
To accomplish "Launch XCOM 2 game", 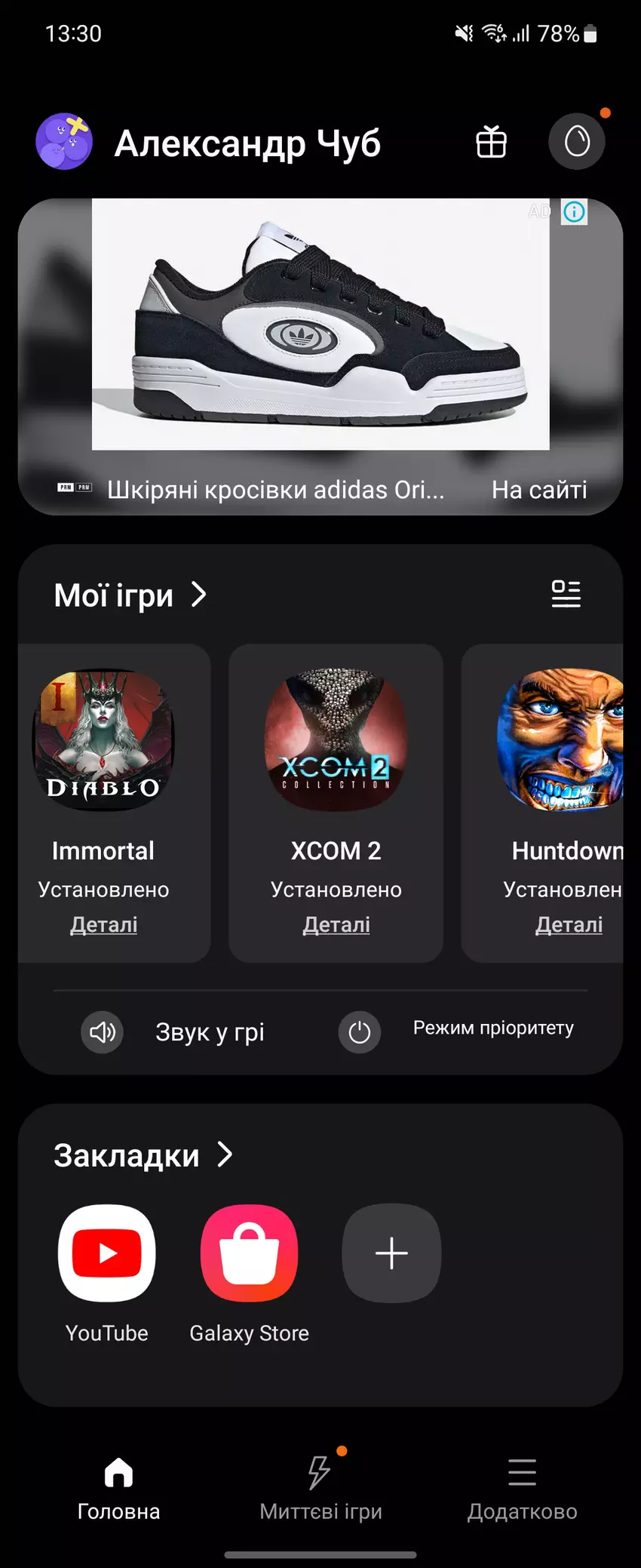I will 336,739.
